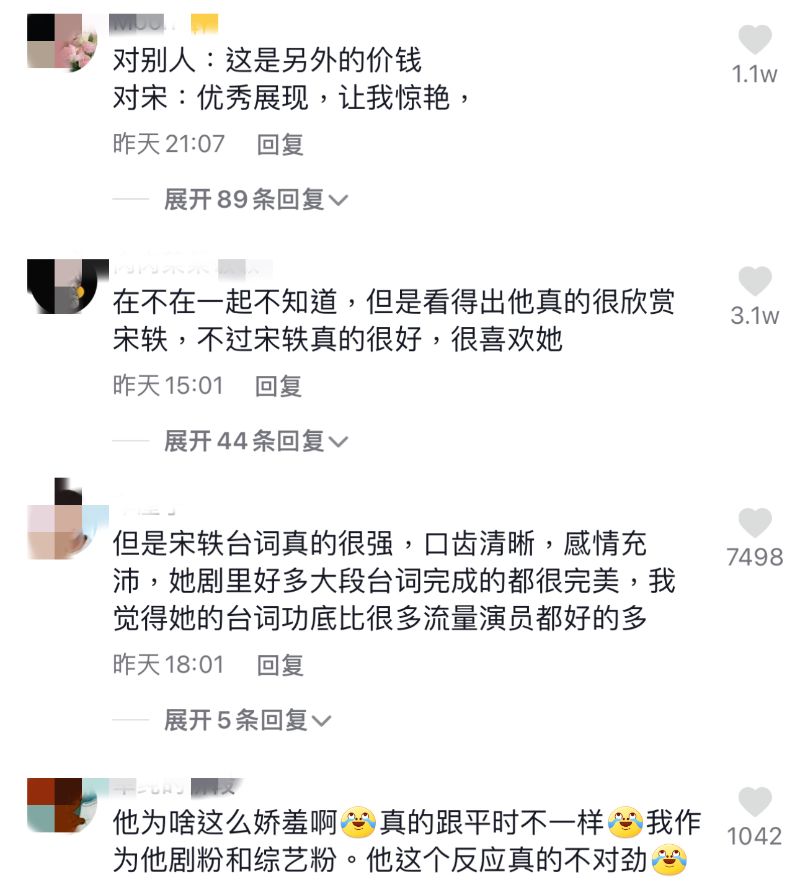This screenshot has height=887, width=800.
Task: Like the comment with 1042 likes
Action: point(755,802)
